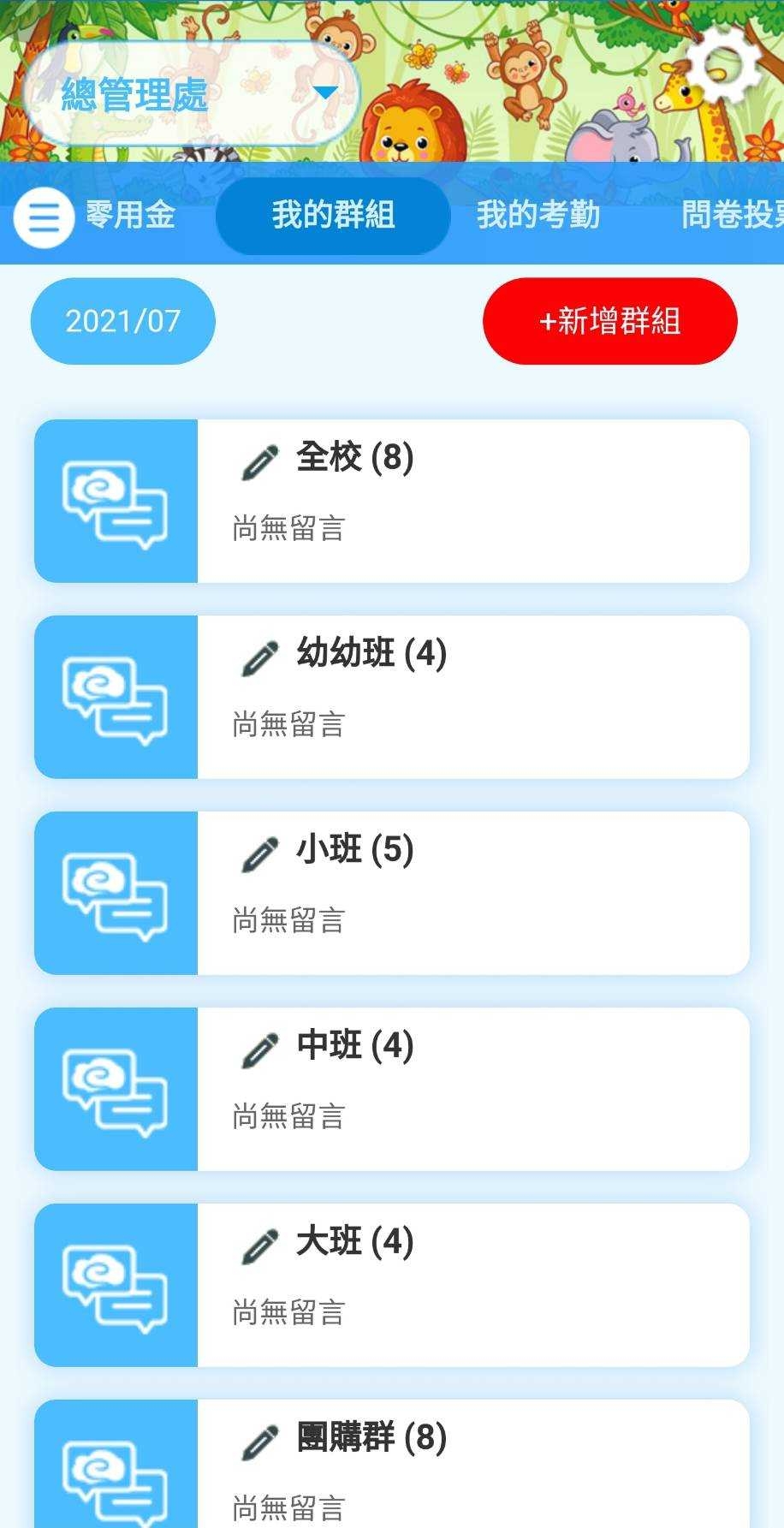Tap the edit pencil next to 大班
The width and height of the screenshot is (784, 1528).
coord(260,1246)
